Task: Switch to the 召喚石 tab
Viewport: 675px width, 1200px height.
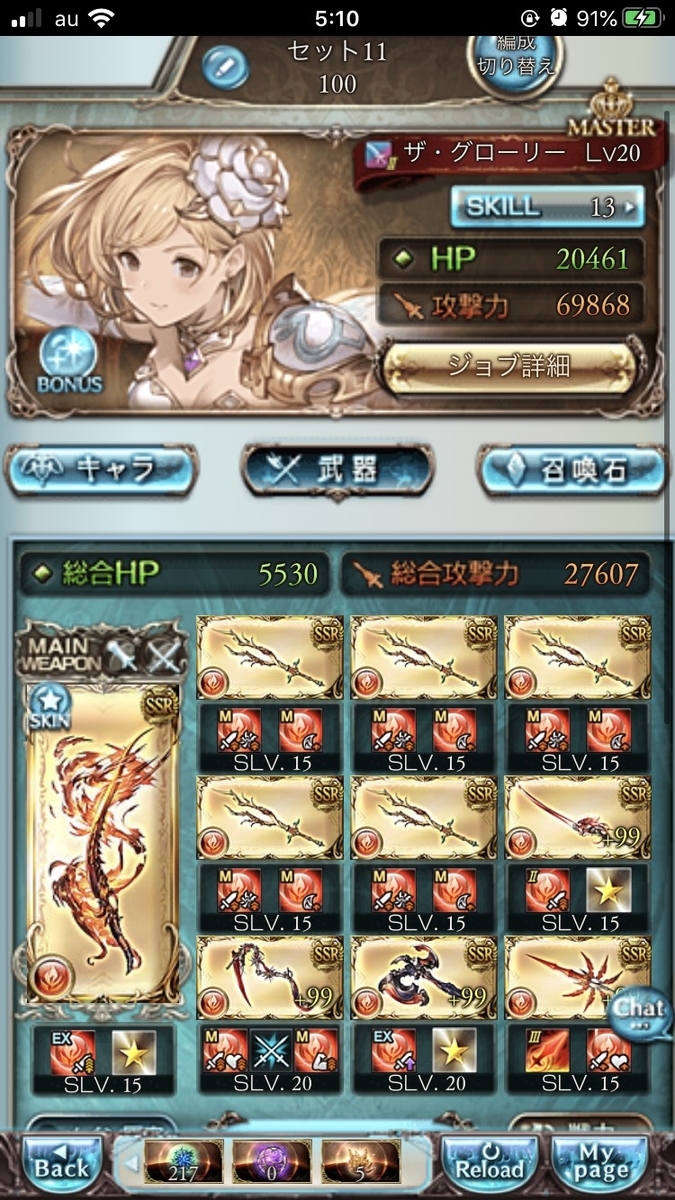Action: coord(572,469)
